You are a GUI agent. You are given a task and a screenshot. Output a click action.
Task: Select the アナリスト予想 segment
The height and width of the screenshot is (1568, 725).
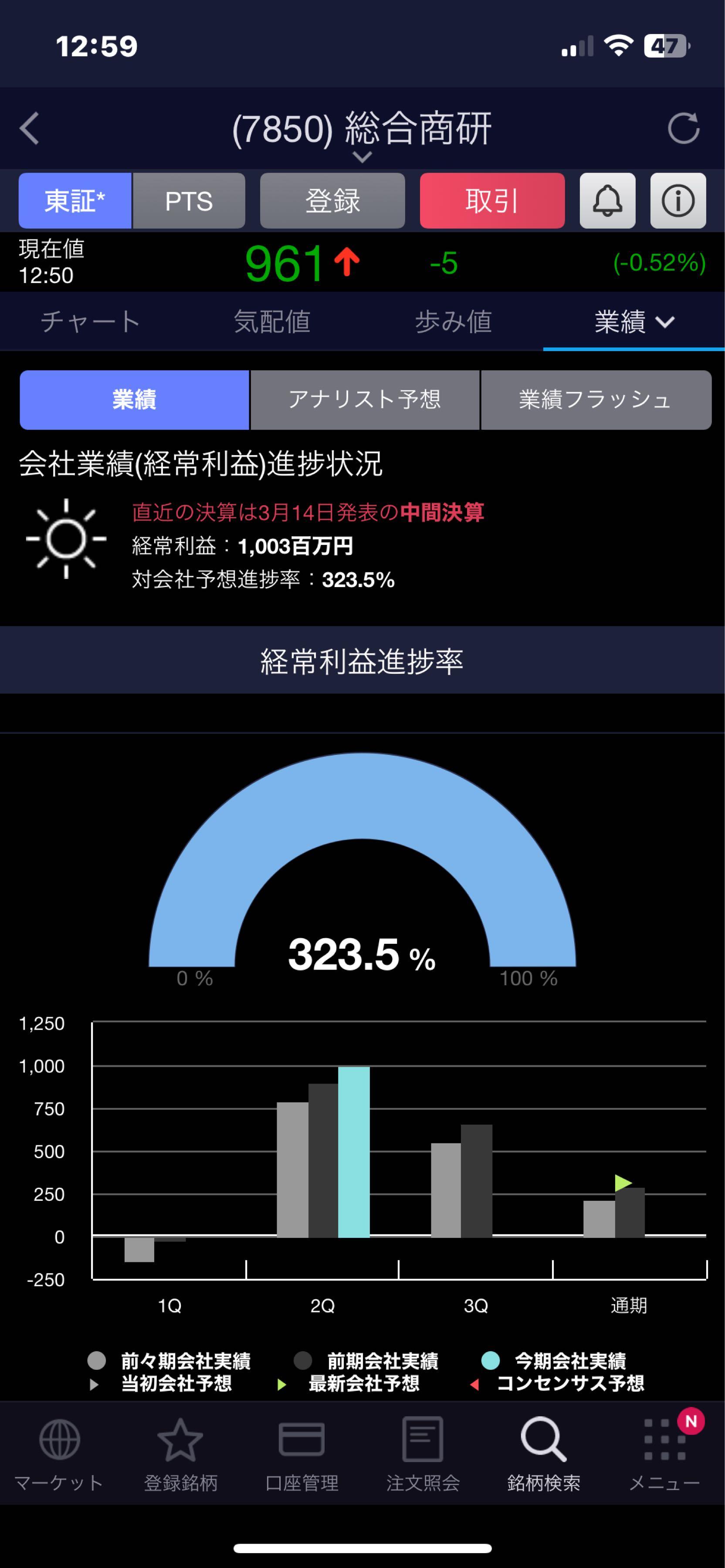[365, 400]
